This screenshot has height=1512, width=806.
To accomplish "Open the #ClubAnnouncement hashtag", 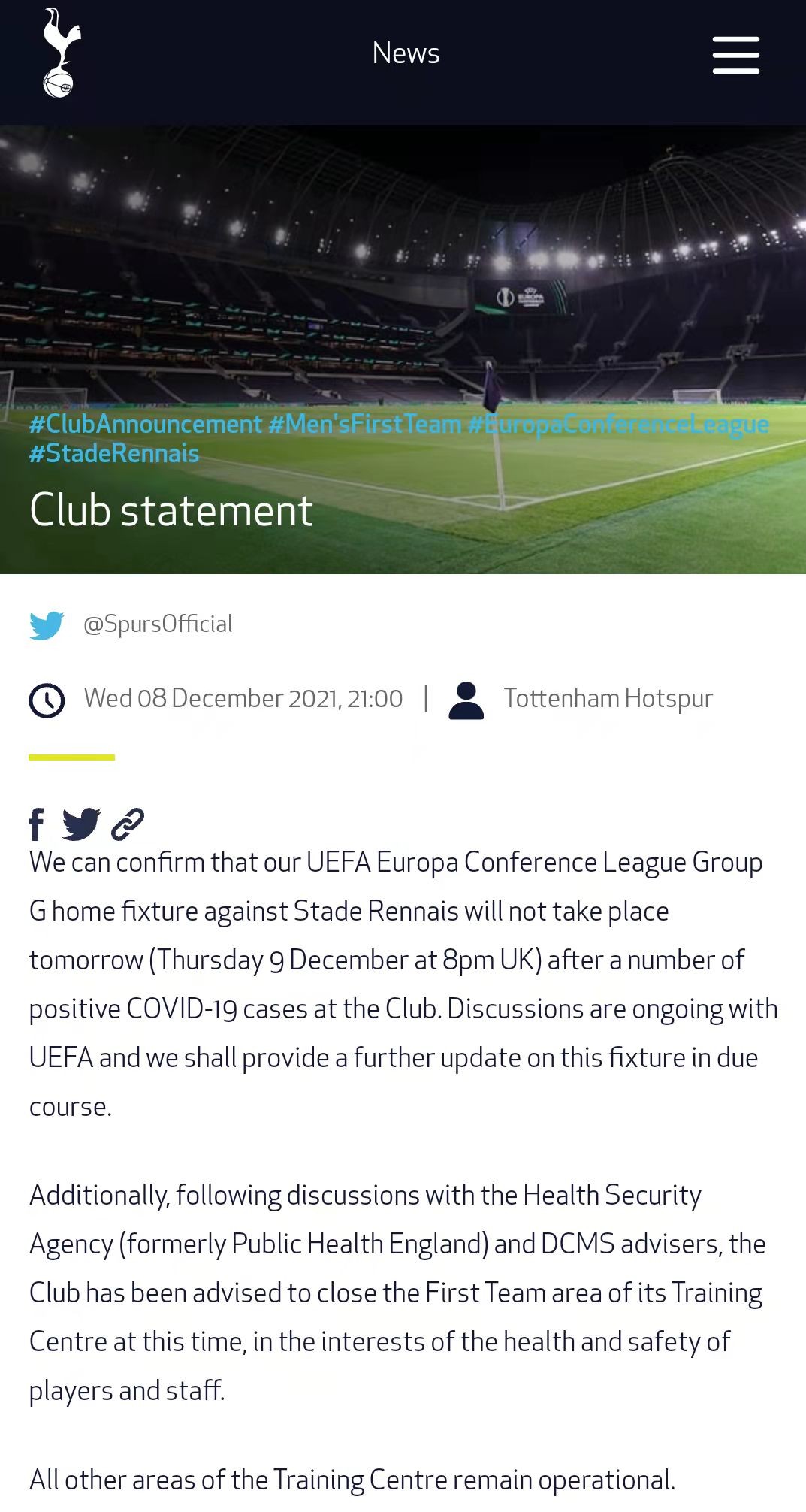I will 145,424.
